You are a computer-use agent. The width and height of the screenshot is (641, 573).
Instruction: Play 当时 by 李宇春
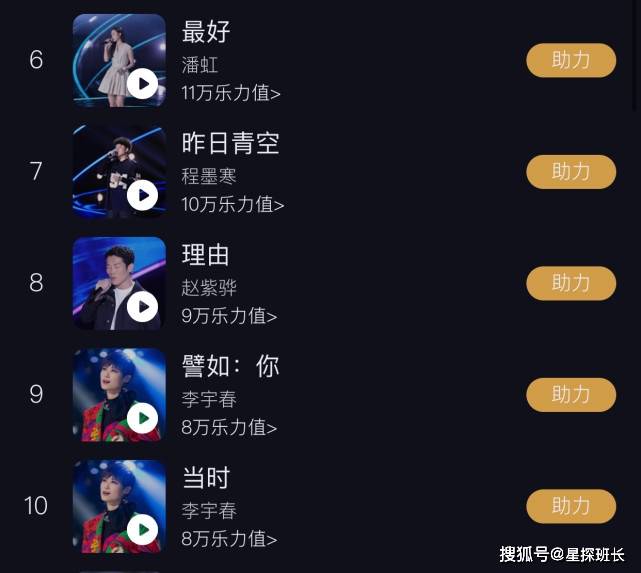click(x=142, y=529)
